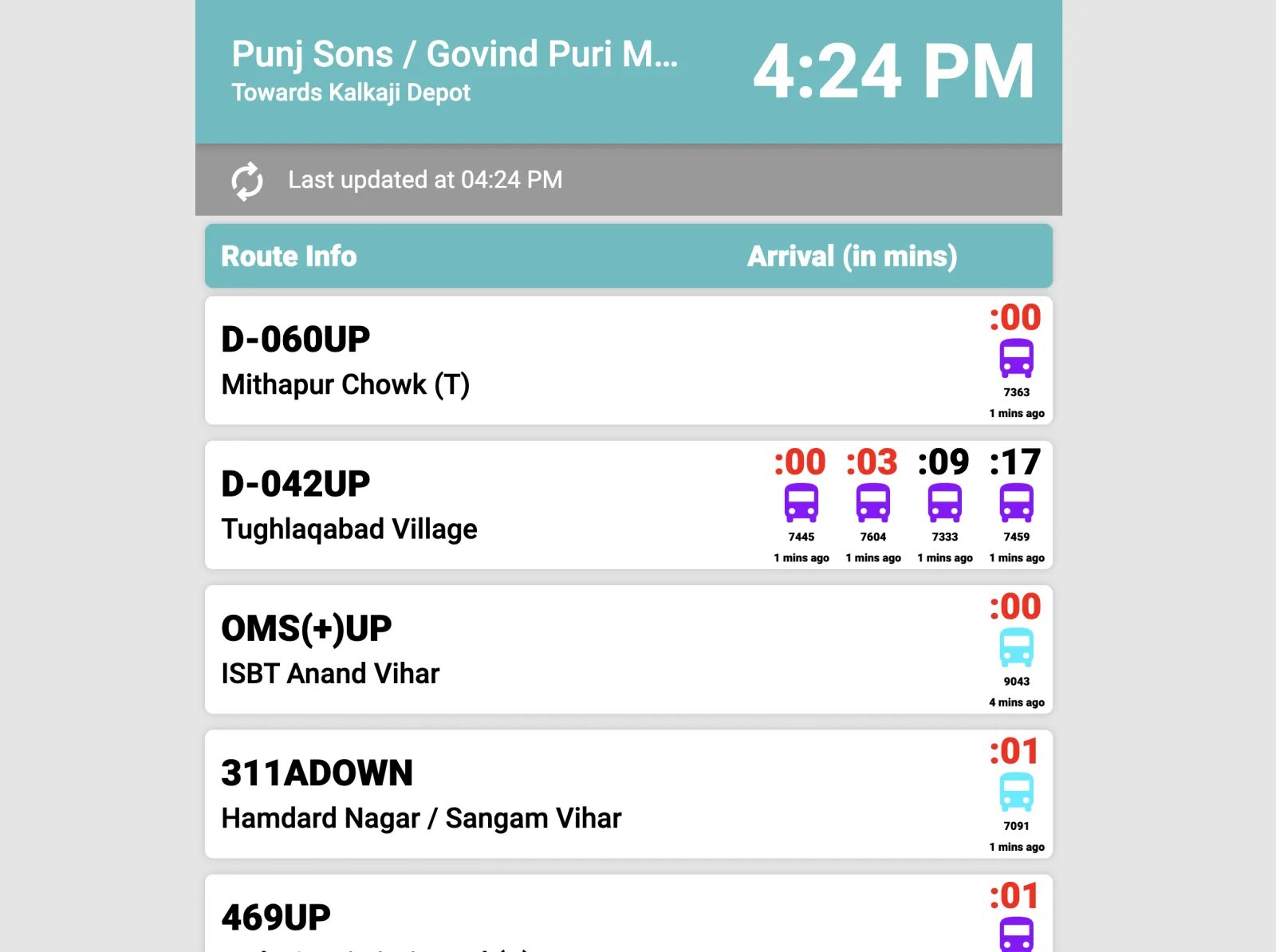Select the OMS(+)UP ISBT Anand Vihar route
The image size is (1276, 952).
pyautogui.click(x=628, y=649)
